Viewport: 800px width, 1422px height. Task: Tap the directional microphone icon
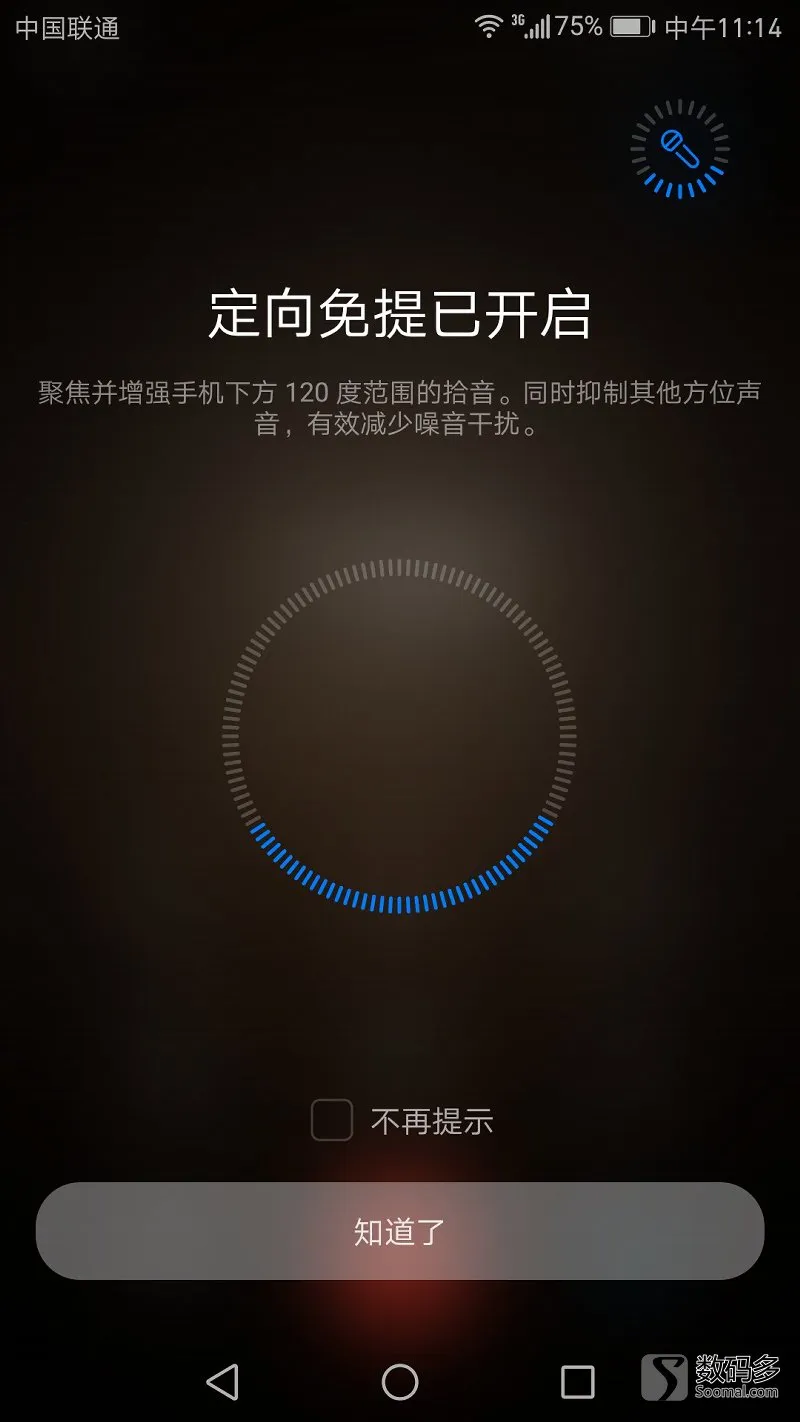(680, 149)
